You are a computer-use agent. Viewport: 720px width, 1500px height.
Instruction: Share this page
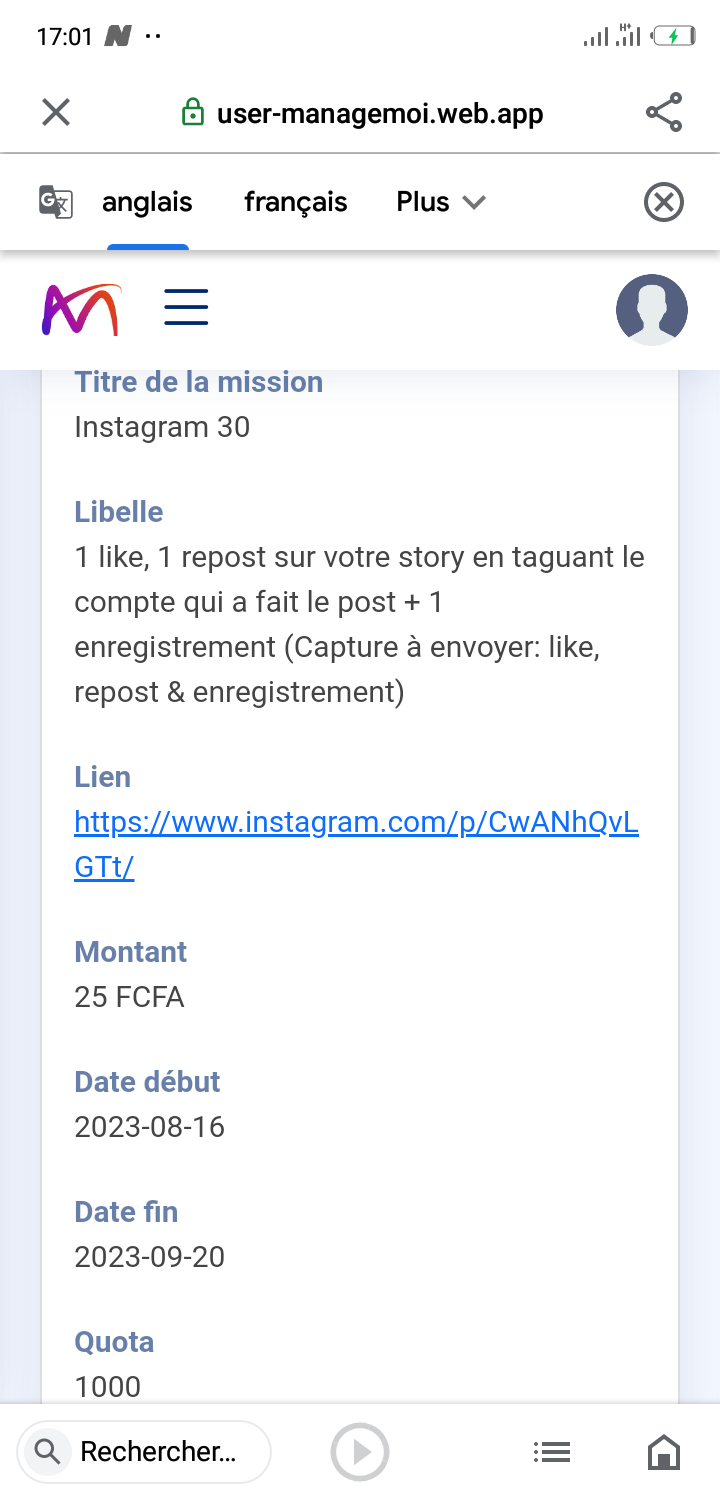tap(664, 112)
